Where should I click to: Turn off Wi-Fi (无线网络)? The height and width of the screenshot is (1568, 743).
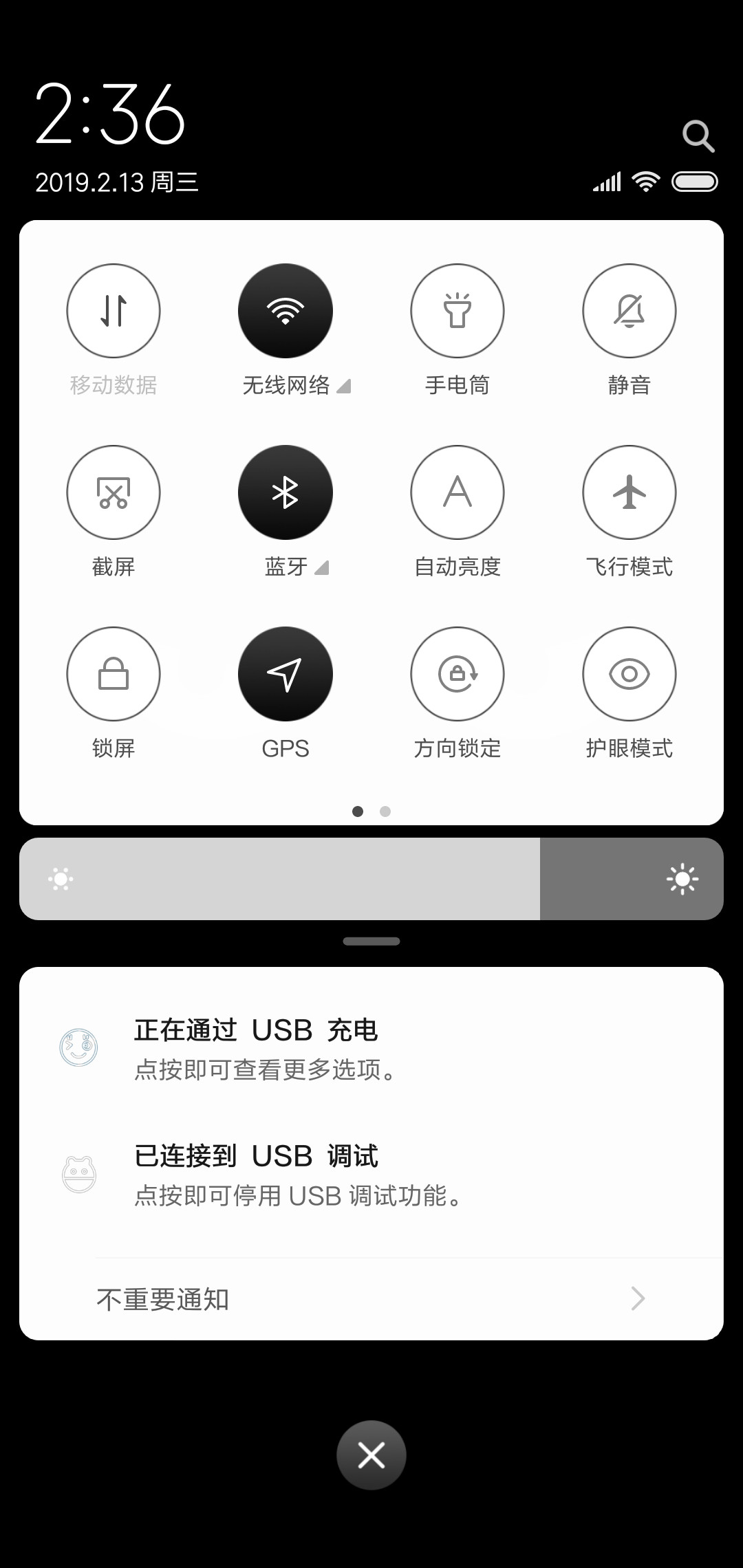286,311
